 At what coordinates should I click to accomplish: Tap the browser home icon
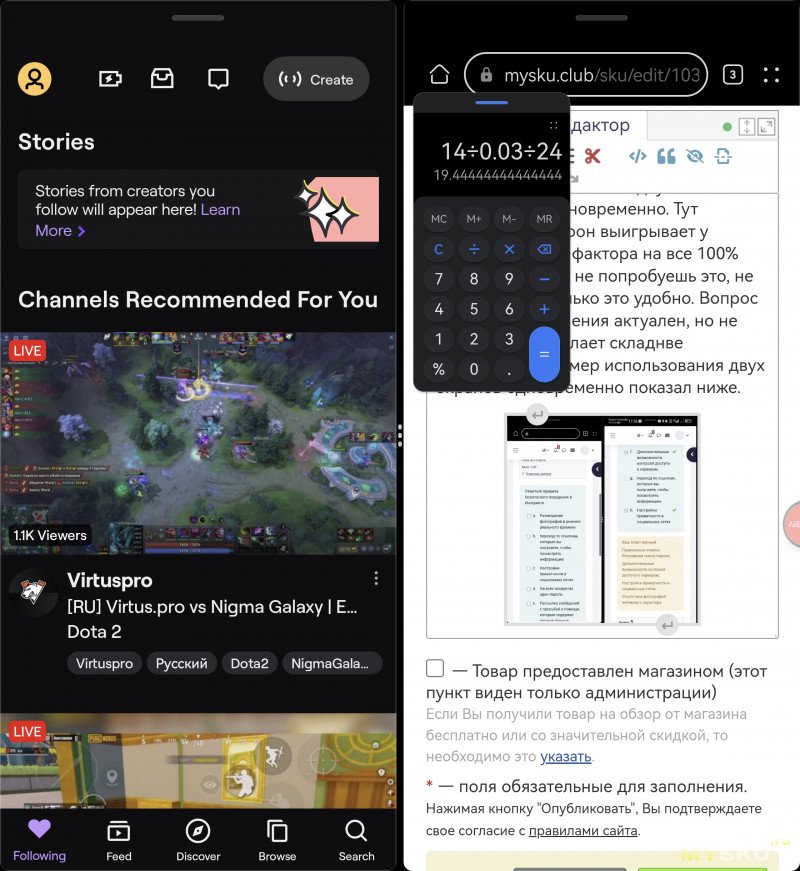tap(439, 75)
